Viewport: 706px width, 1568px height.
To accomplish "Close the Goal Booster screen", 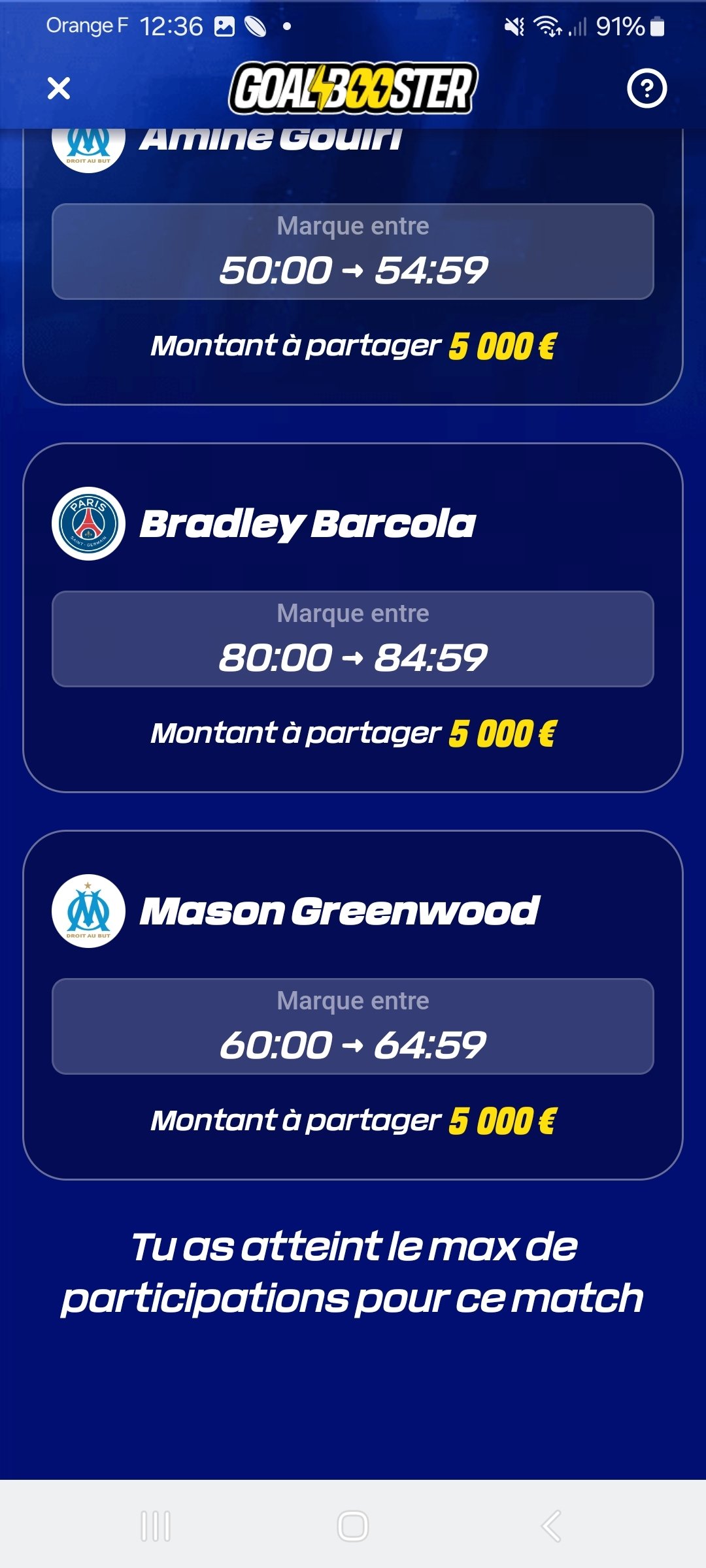I will pyautogui.click(x=59, y=88).
